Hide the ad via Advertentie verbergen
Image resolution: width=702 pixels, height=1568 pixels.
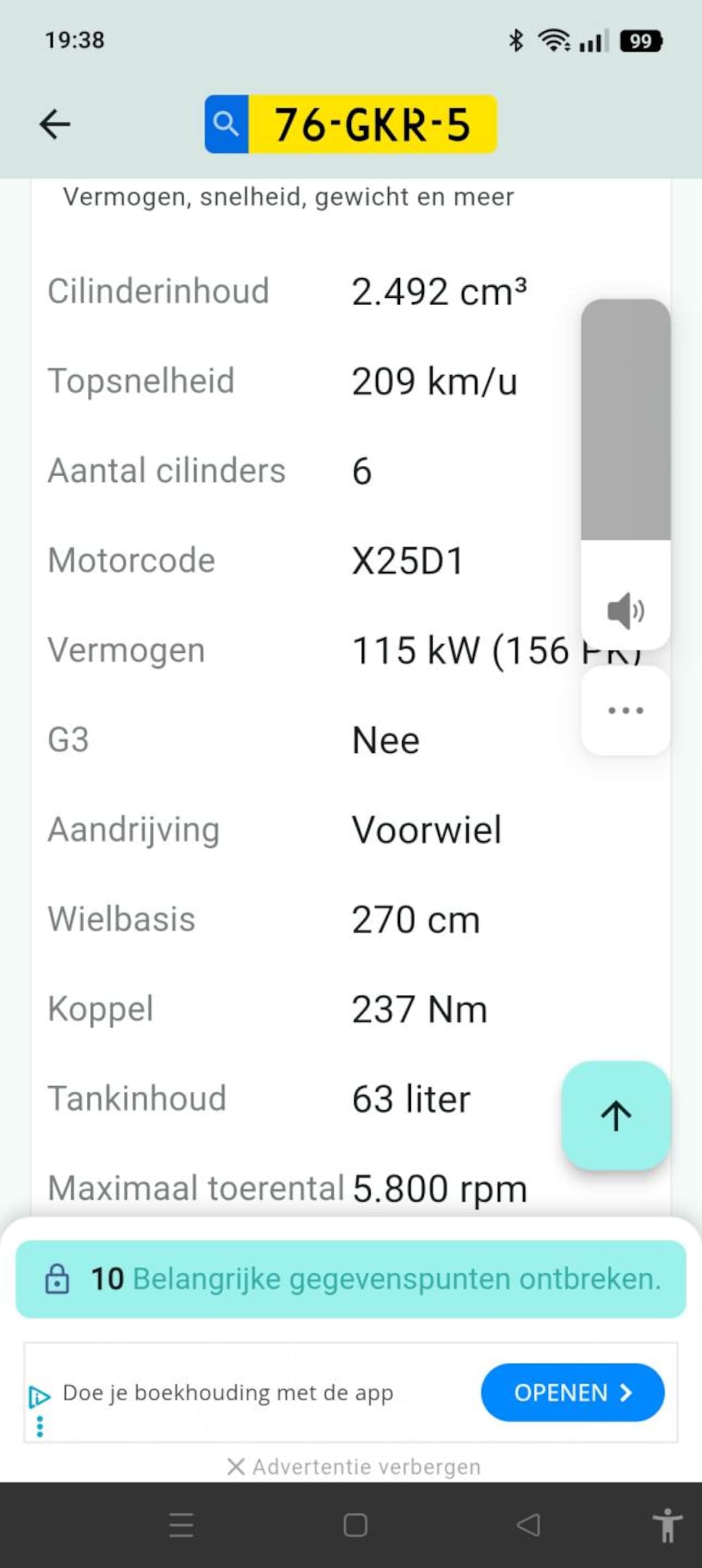[x=354, y=1467]
